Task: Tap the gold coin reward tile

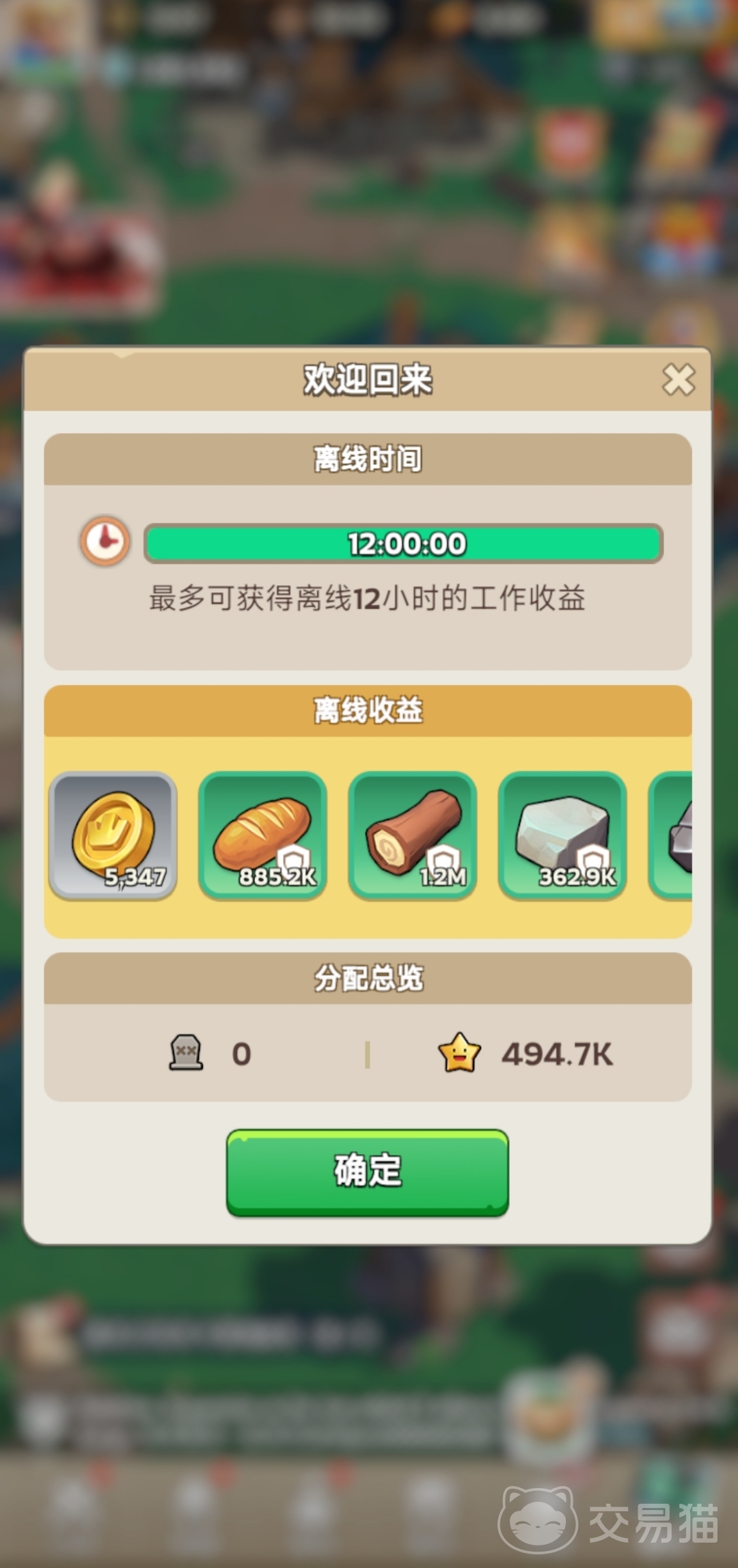Action: tap(113, 835)
